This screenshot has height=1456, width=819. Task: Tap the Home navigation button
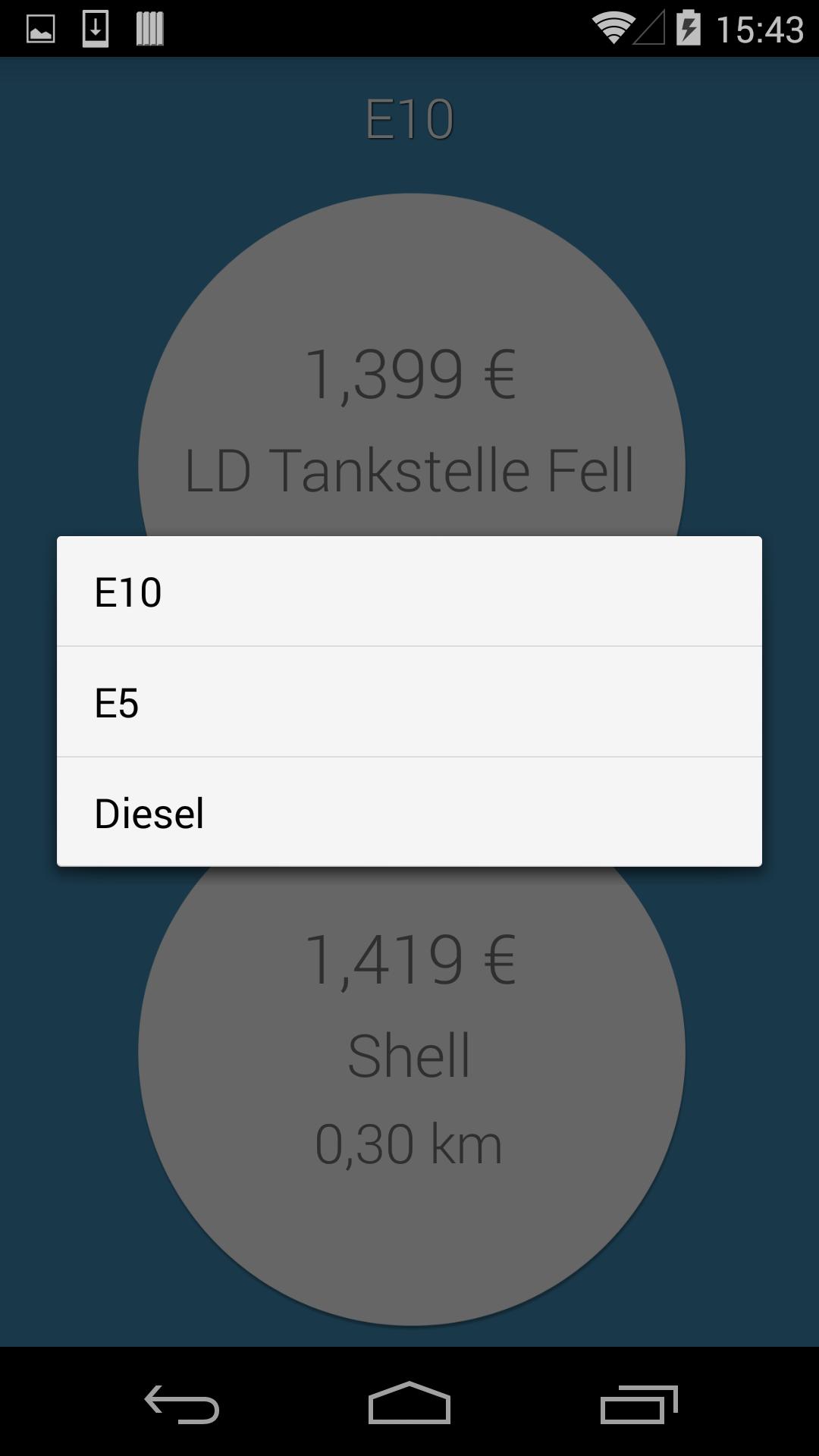pyautogui.click(x=409, y=1401)
